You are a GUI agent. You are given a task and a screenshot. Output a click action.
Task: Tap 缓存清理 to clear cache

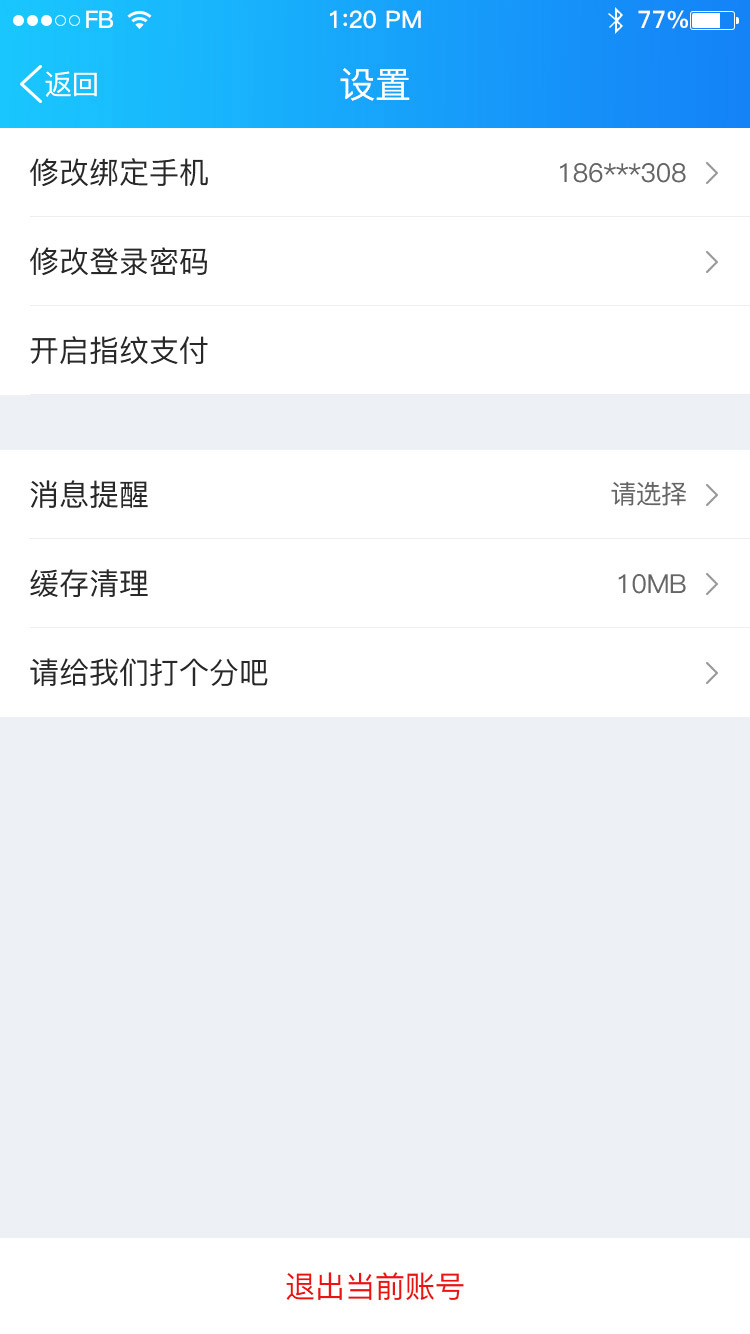(375, 584)
